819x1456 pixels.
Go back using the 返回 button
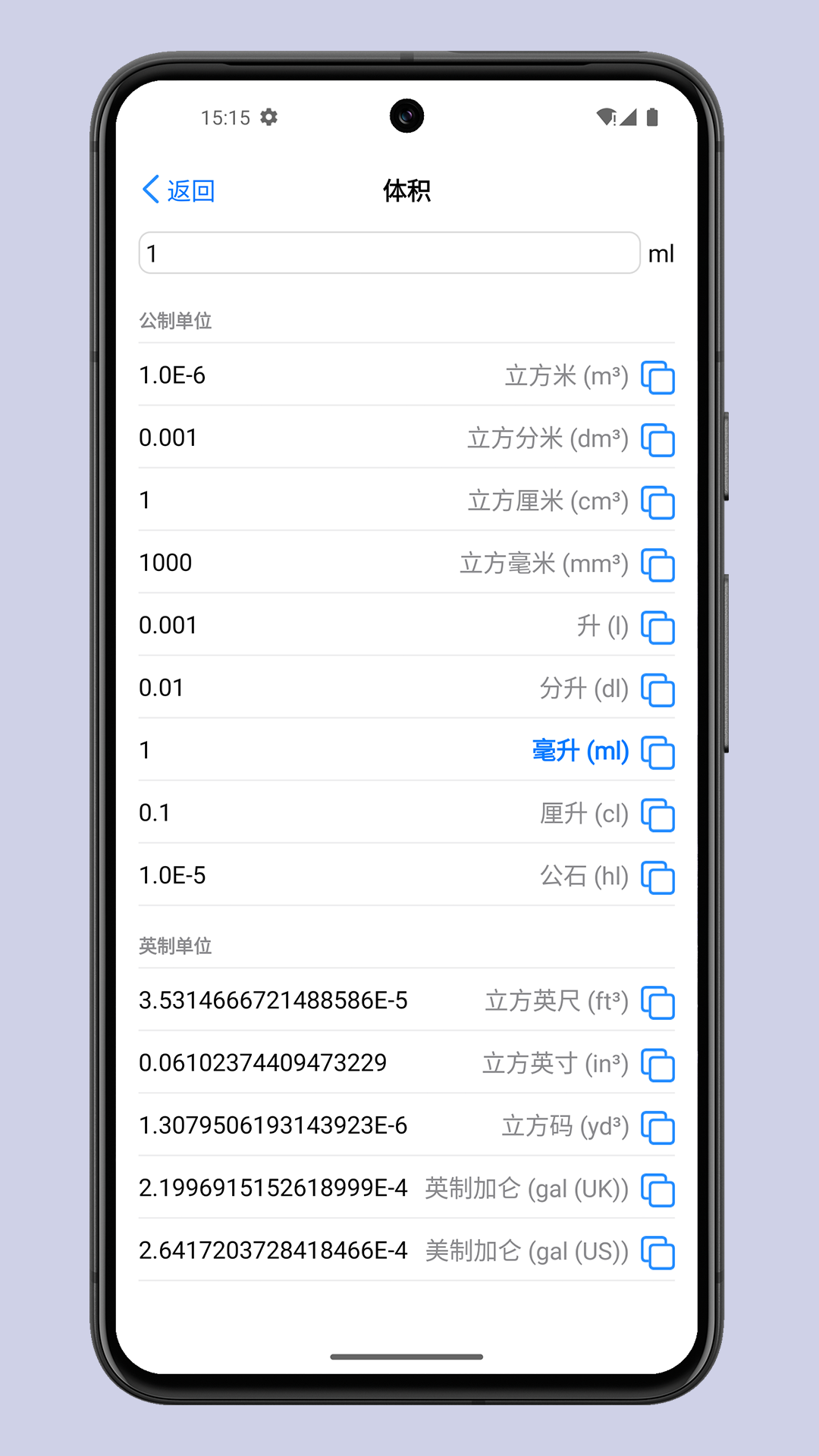click(179, 190)
